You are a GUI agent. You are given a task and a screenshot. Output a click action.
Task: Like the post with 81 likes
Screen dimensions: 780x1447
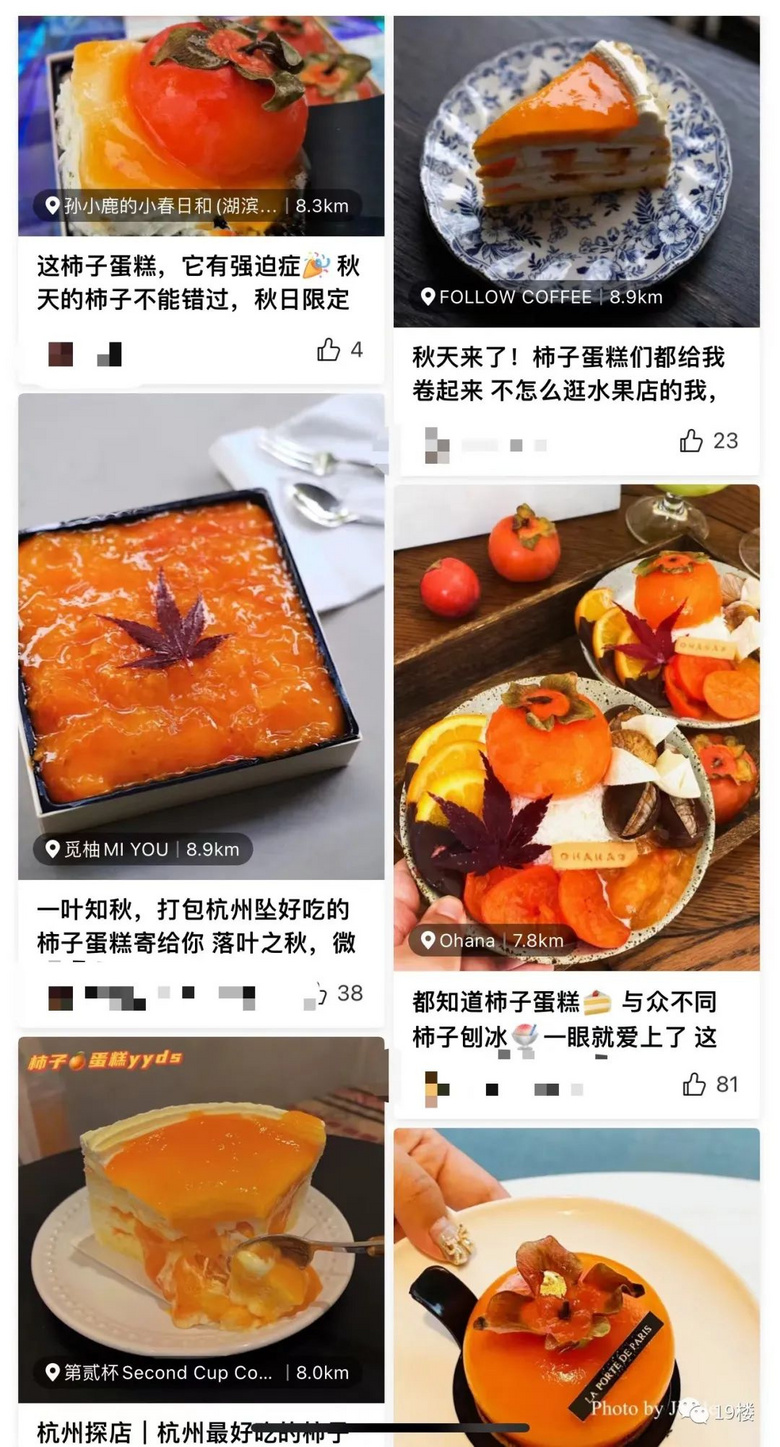coord(694,1085)
